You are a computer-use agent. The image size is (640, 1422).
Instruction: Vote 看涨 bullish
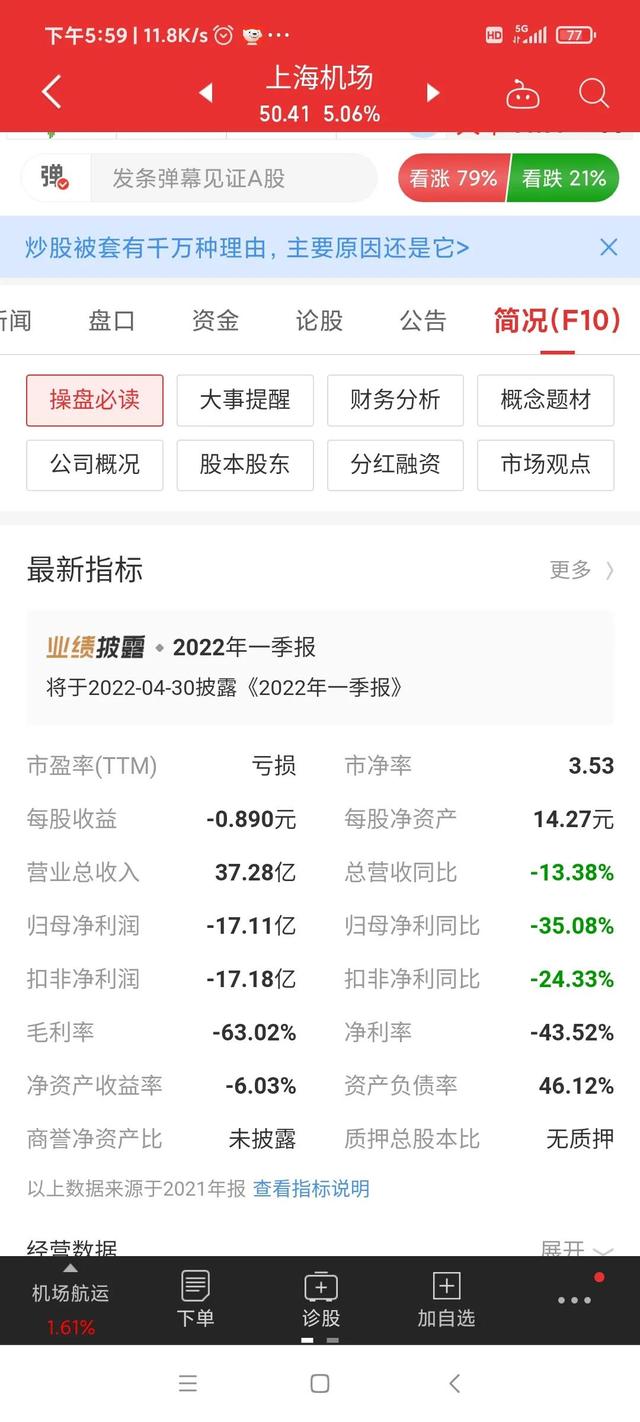tap(453, 178)
